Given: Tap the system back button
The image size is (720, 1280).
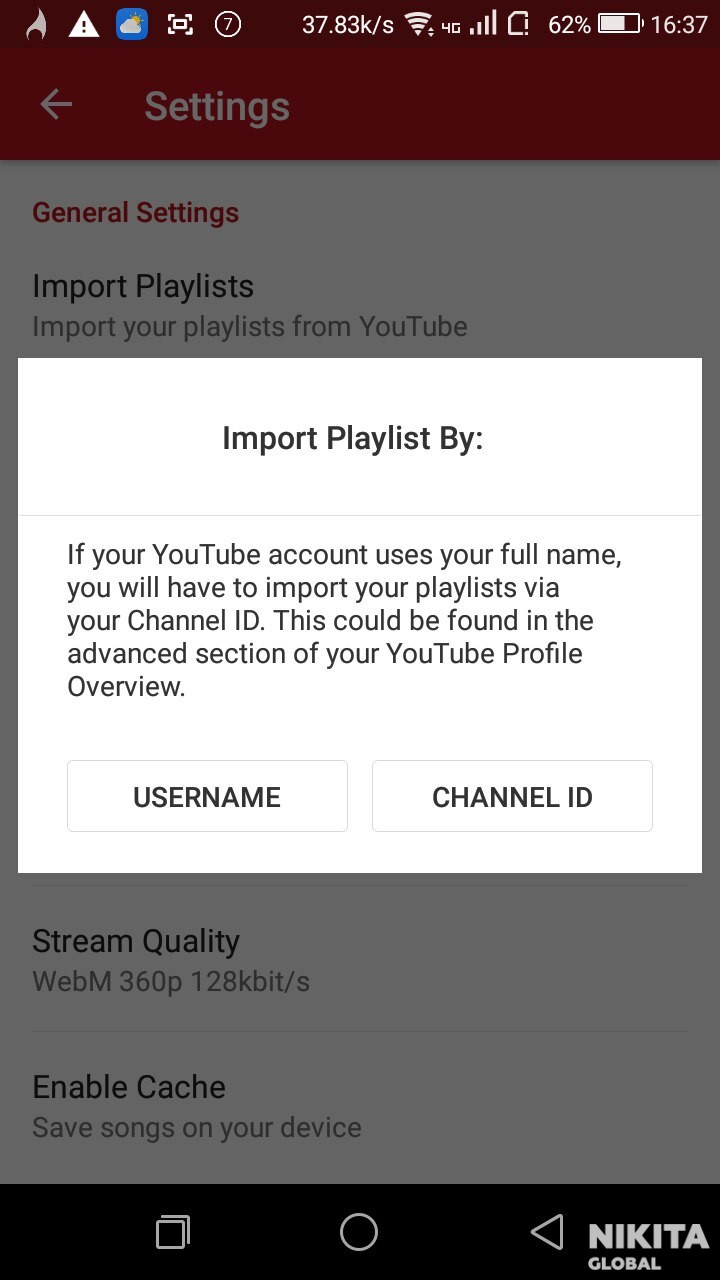Looking at the screenshot, I should click(547, 1232).
